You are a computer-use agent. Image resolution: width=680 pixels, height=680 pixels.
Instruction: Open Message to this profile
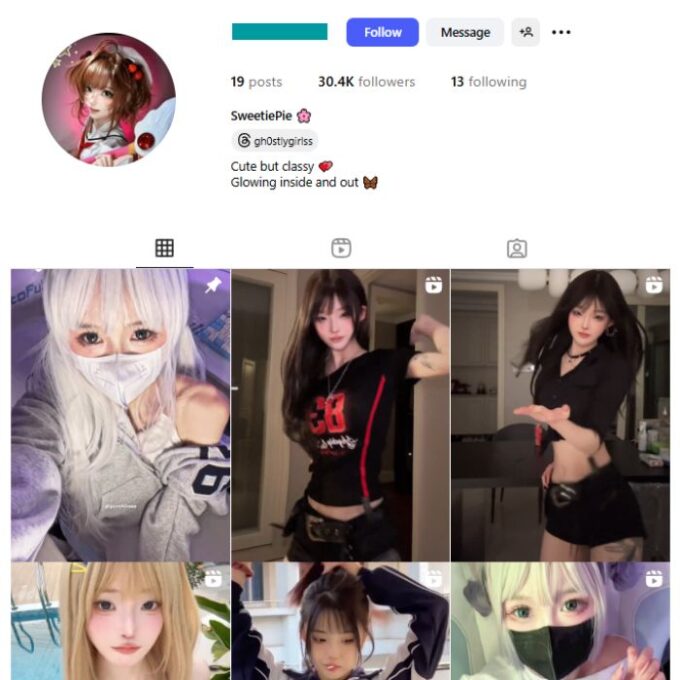465,32
